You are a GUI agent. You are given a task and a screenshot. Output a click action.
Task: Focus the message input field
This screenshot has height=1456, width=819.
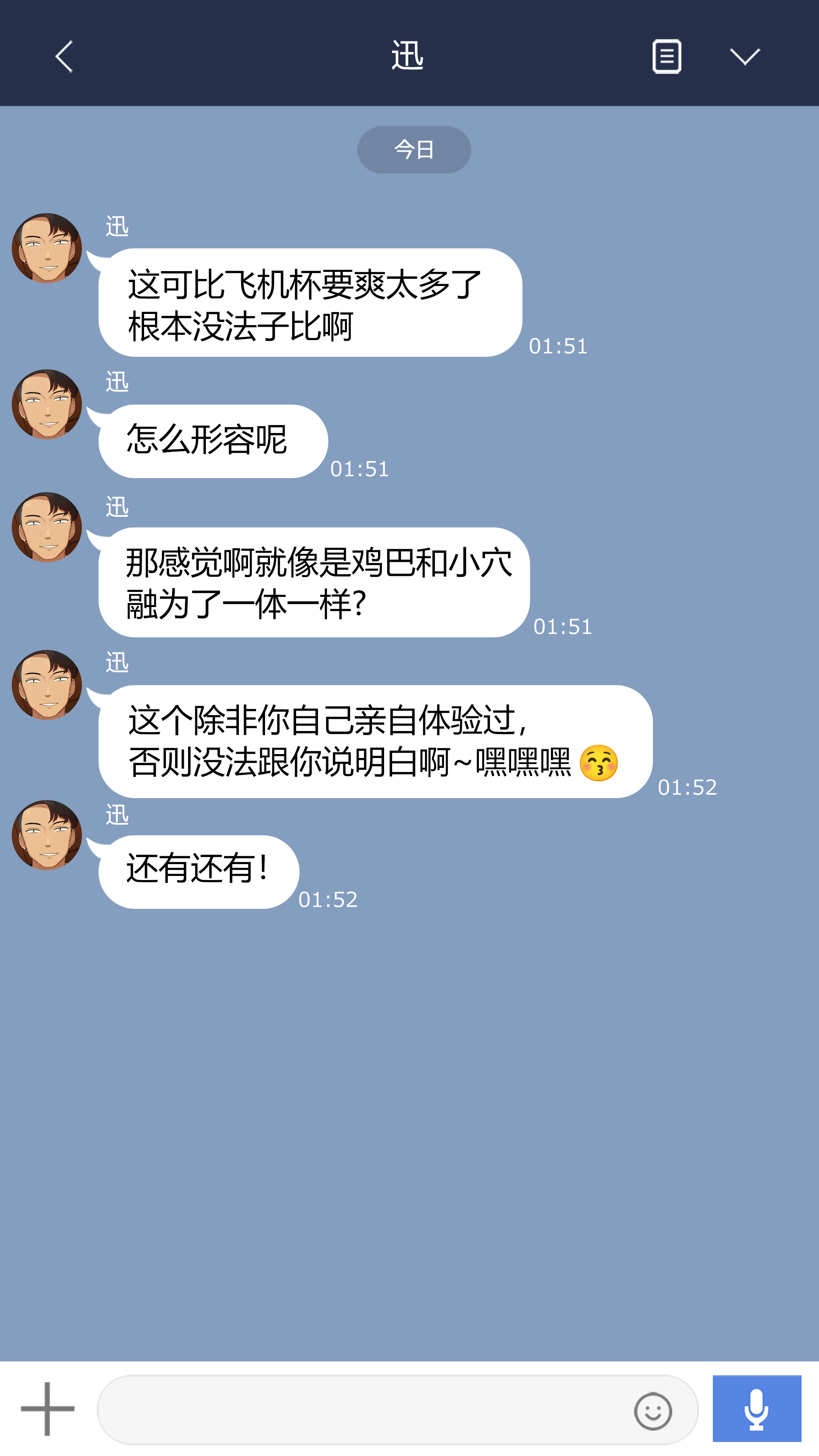(x=362, y=1410)
